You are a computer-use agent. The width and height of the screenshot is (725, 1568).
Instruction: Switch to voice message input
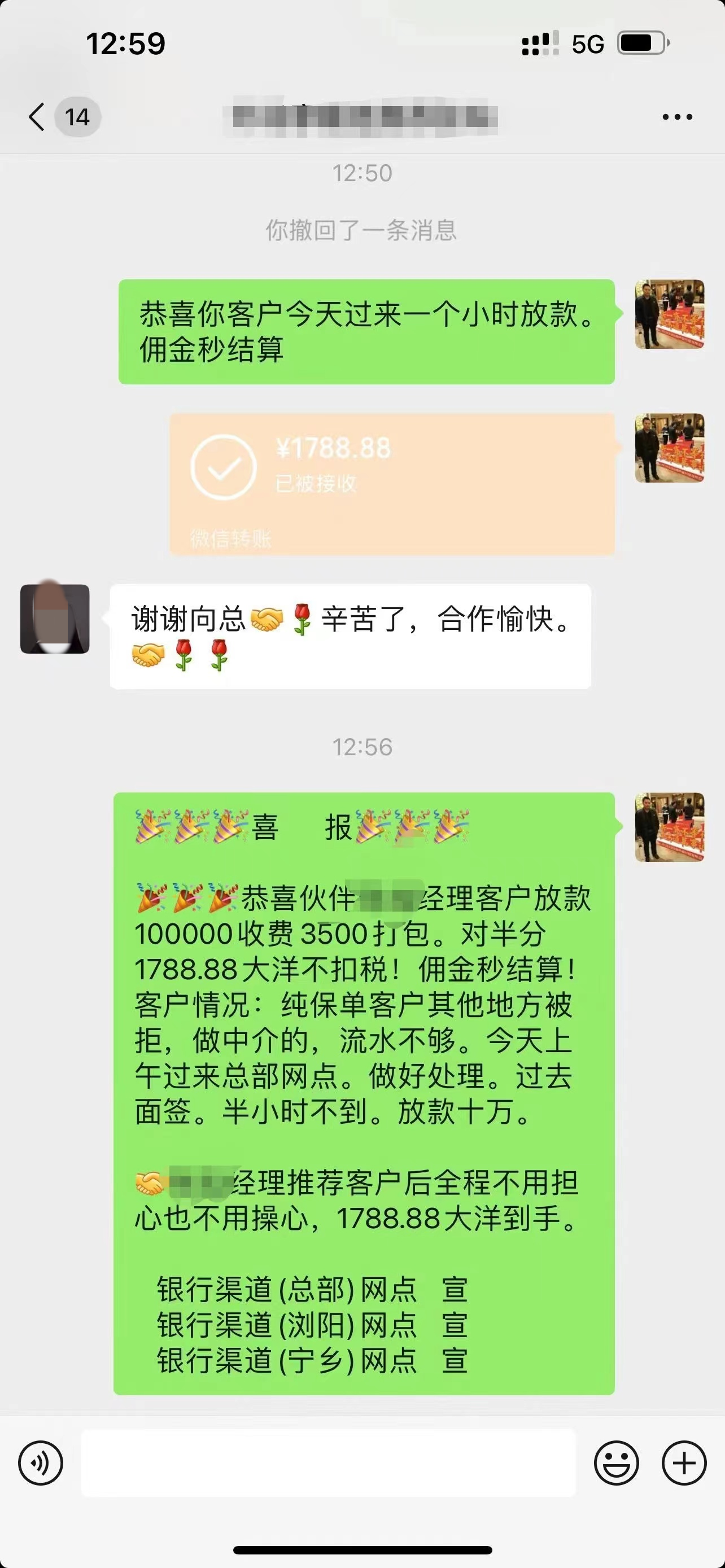pos(41,1462)
